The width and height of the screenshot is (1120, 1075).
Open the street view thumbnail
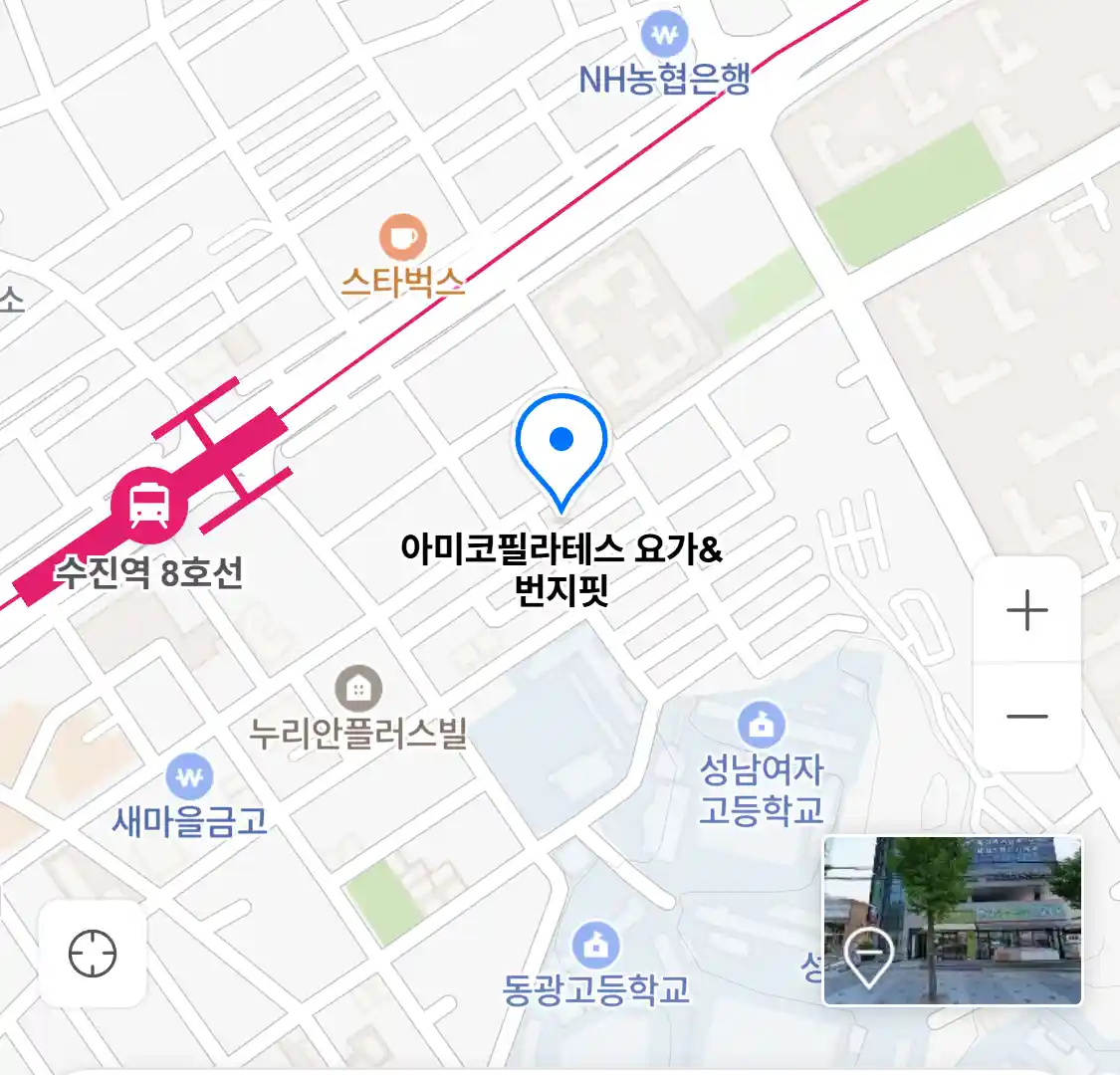pyautogui.click(x=952, y=920)
